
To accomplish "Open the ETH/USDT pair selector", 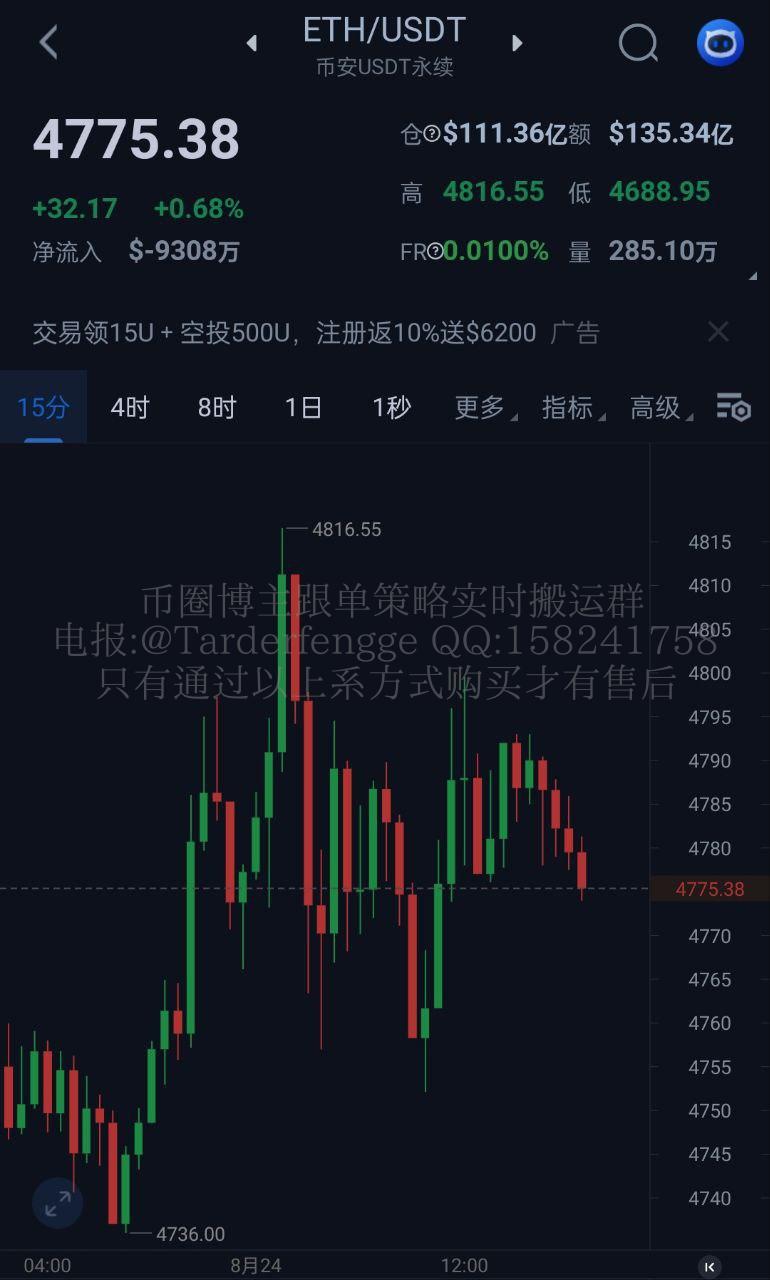I will tap(384, 31).
